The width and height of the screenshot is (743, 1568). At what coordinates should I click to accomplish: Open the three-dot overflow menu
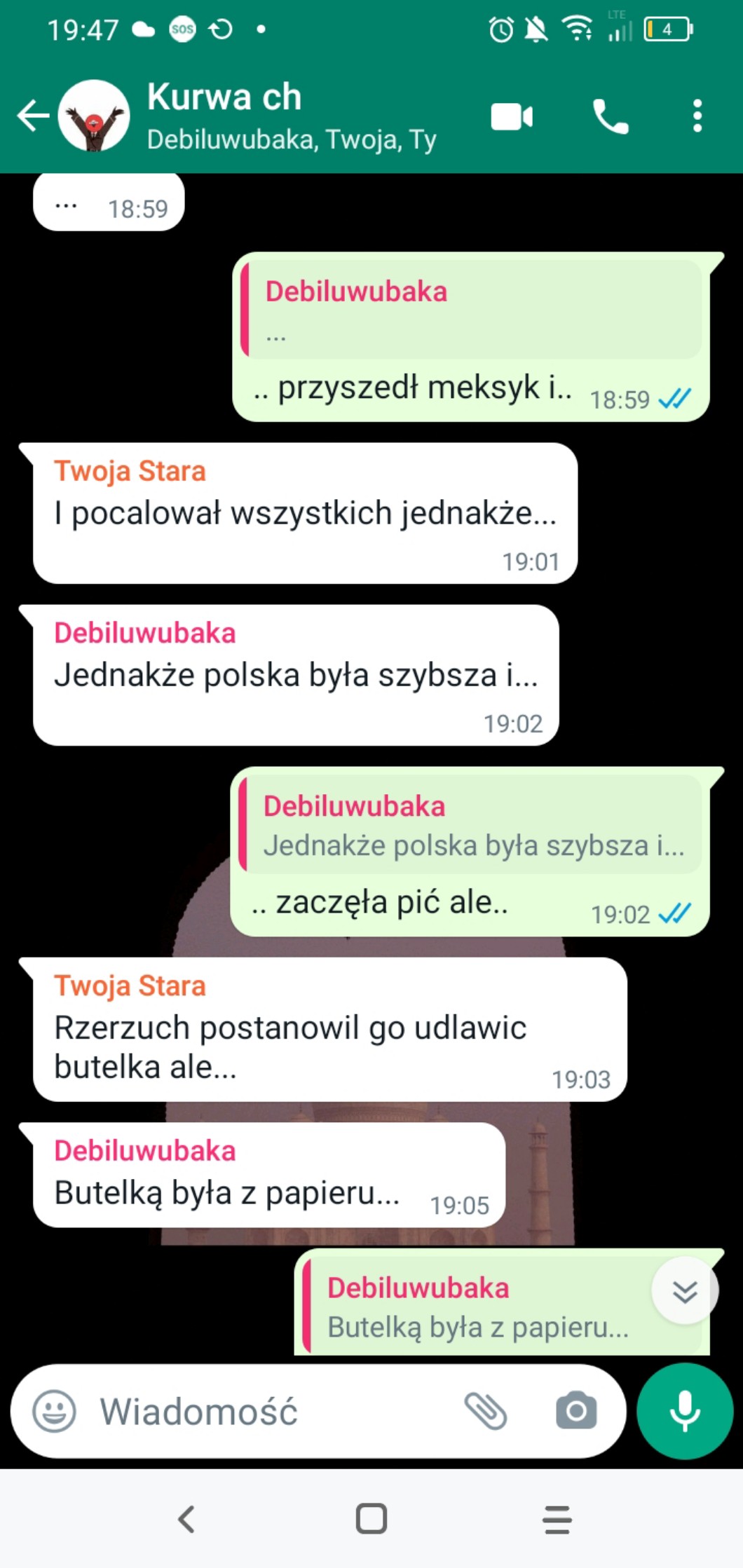pyautogui.click(x=697, y=116)
